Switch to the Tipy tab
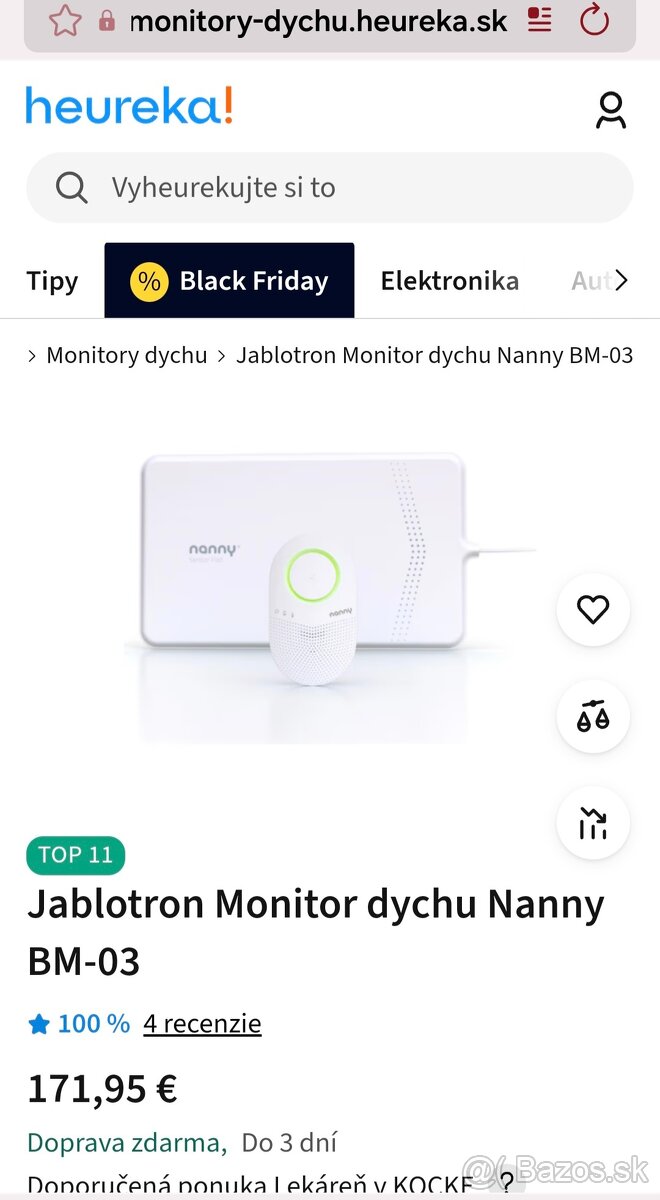 click(52, 281)
